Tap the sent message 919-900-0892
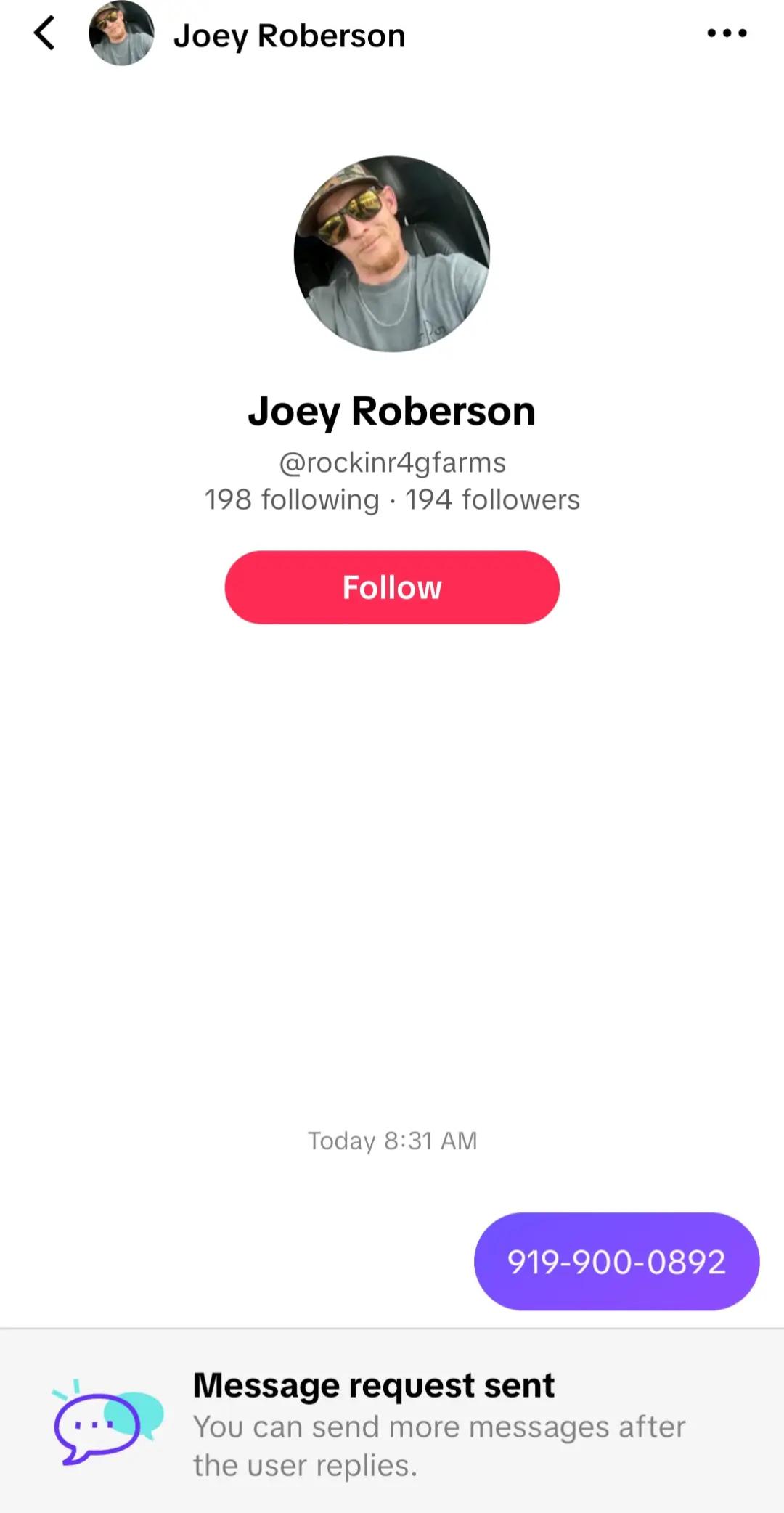Screen dimensions: 784x1513 (x=616, y=1261)
